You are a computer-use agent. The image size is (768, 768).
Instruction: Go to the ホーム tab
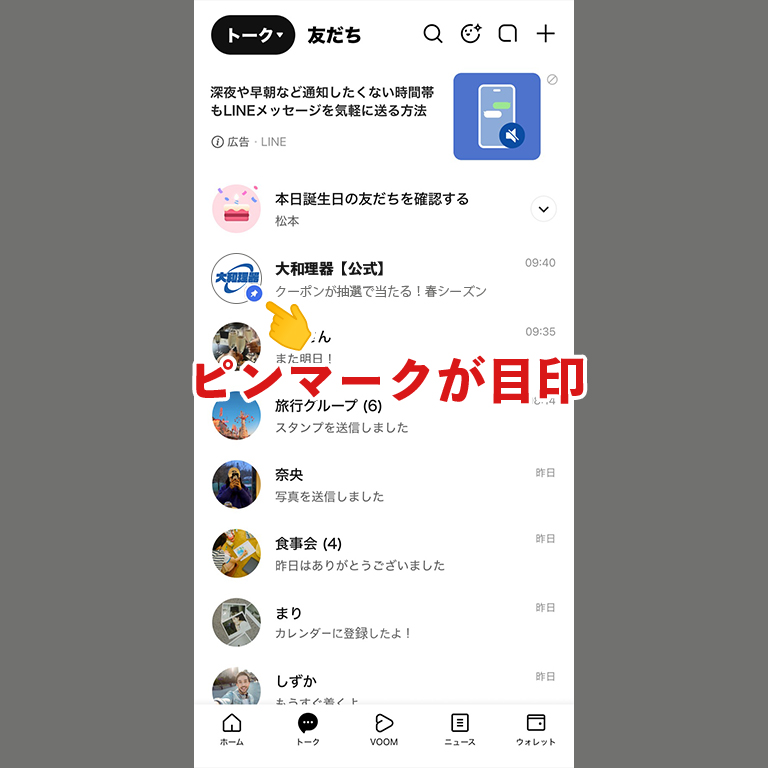pyautogui.click(x=232, y=730)
